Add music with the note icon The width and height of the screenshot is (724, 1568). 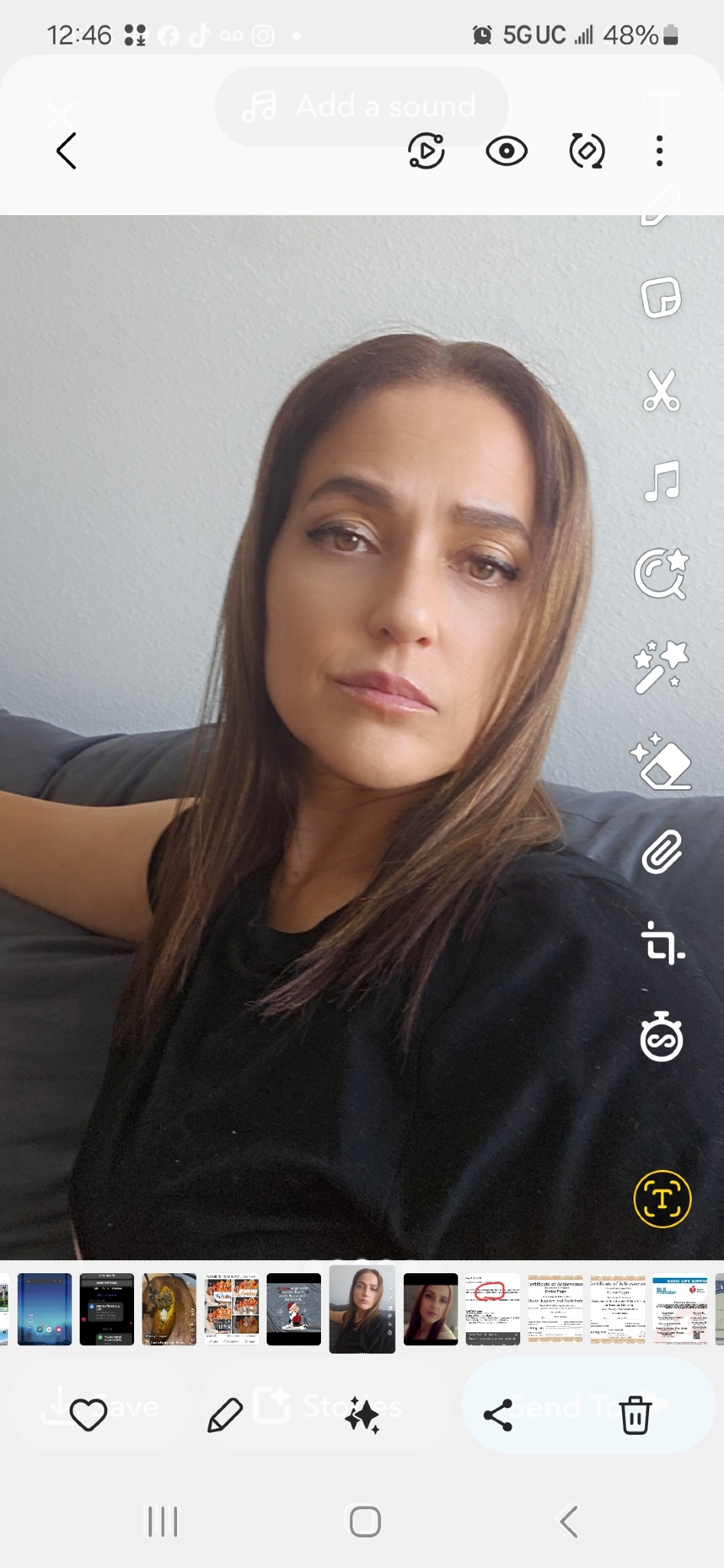pos(661,481)
